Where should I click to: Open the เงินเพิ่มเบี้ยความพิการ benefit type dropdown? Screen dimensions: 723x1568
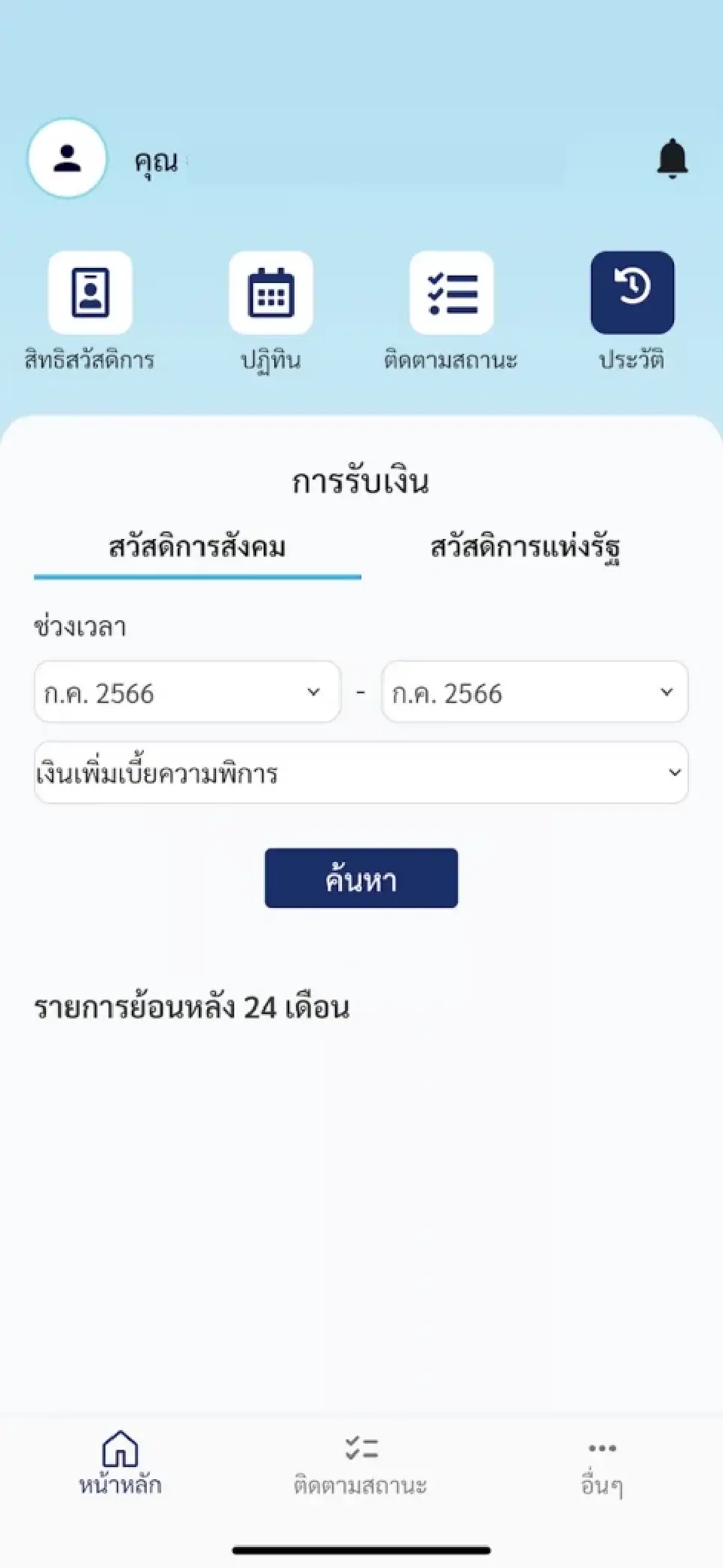361,772
